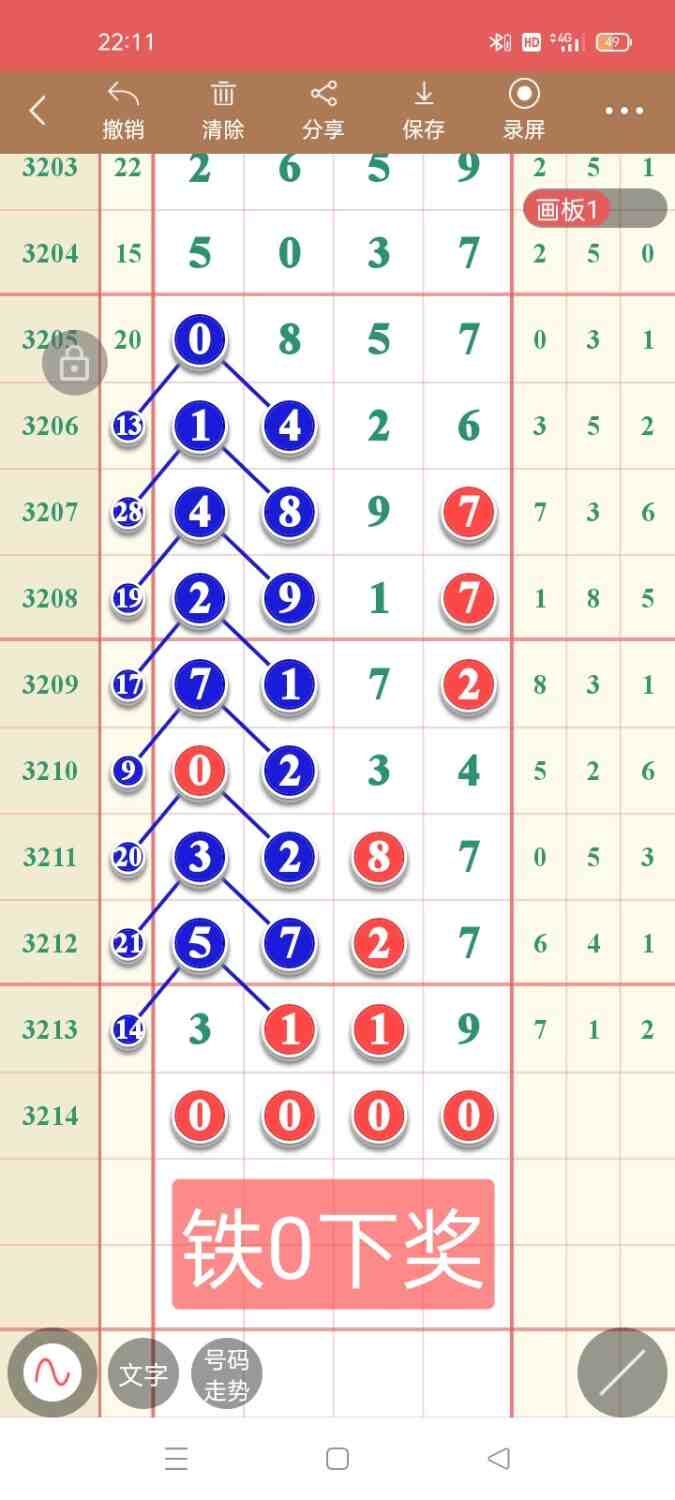
Task: Choose the curve drawing tool
Action: (52, 1373)
